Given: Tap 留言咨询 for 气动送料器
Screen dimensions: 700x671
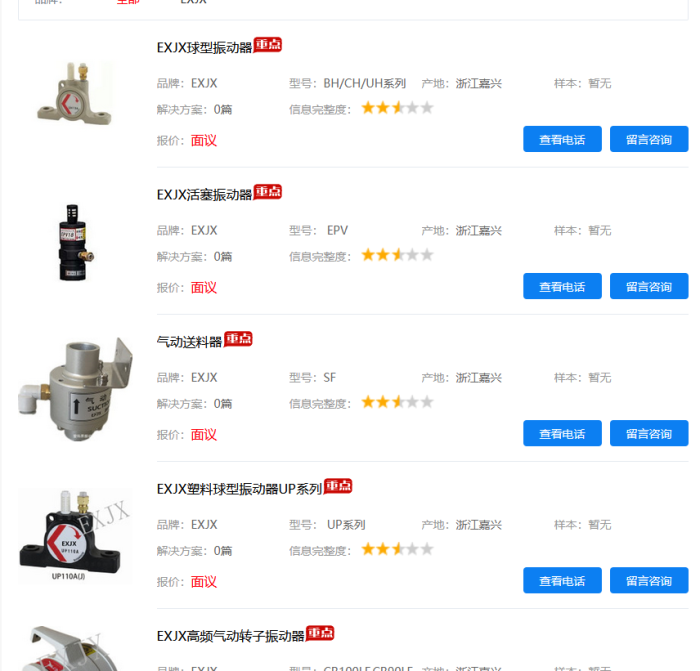Looking at the screenshot, I should (x=649, y=434).
